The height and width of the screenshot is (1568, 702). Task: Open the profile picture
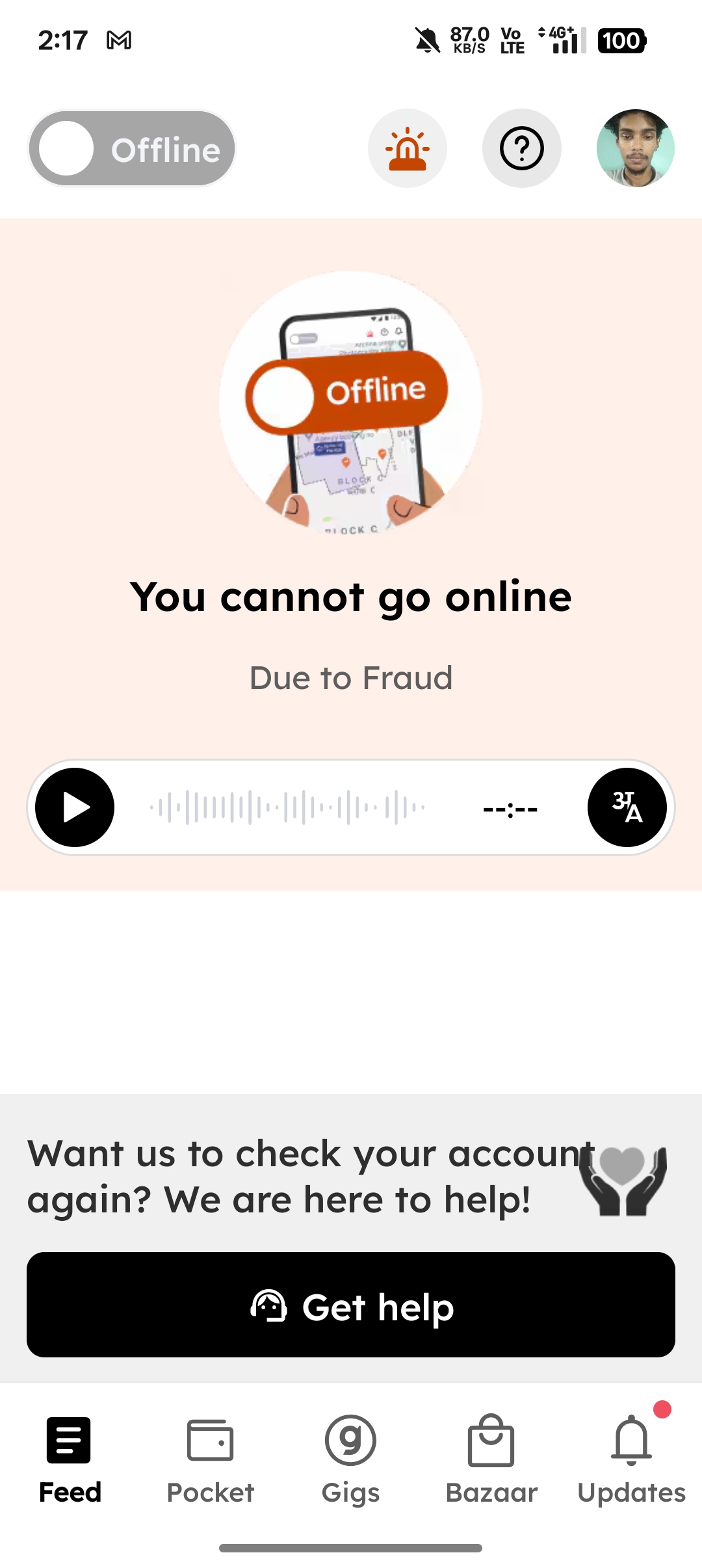tap(636, 149)
